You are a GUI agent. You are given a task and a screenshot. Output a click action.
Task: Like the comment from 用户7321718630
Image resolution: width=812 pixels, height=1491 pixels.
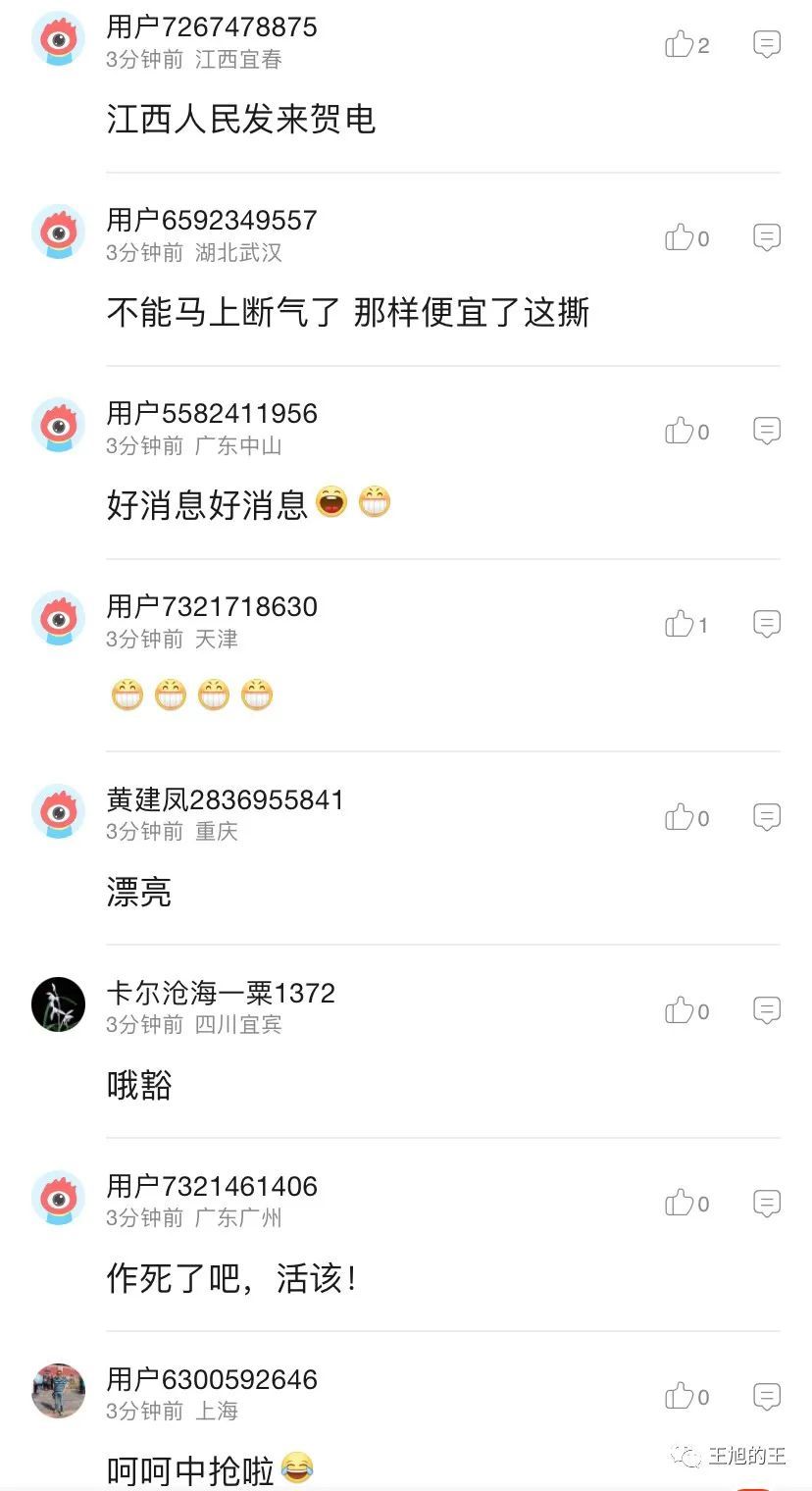click(x=680, y=624)
